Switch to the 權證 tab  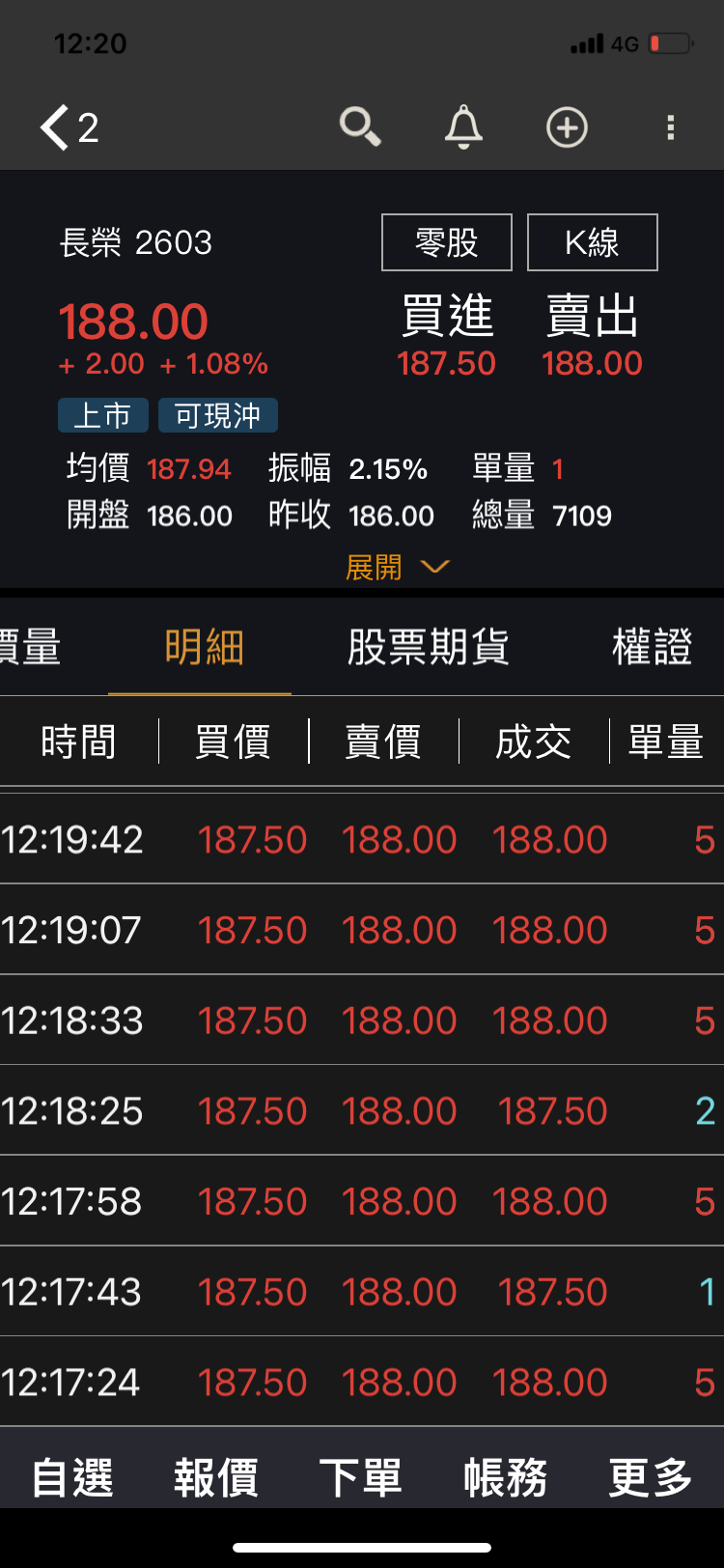pyautogui.click(x=653, y=647)
